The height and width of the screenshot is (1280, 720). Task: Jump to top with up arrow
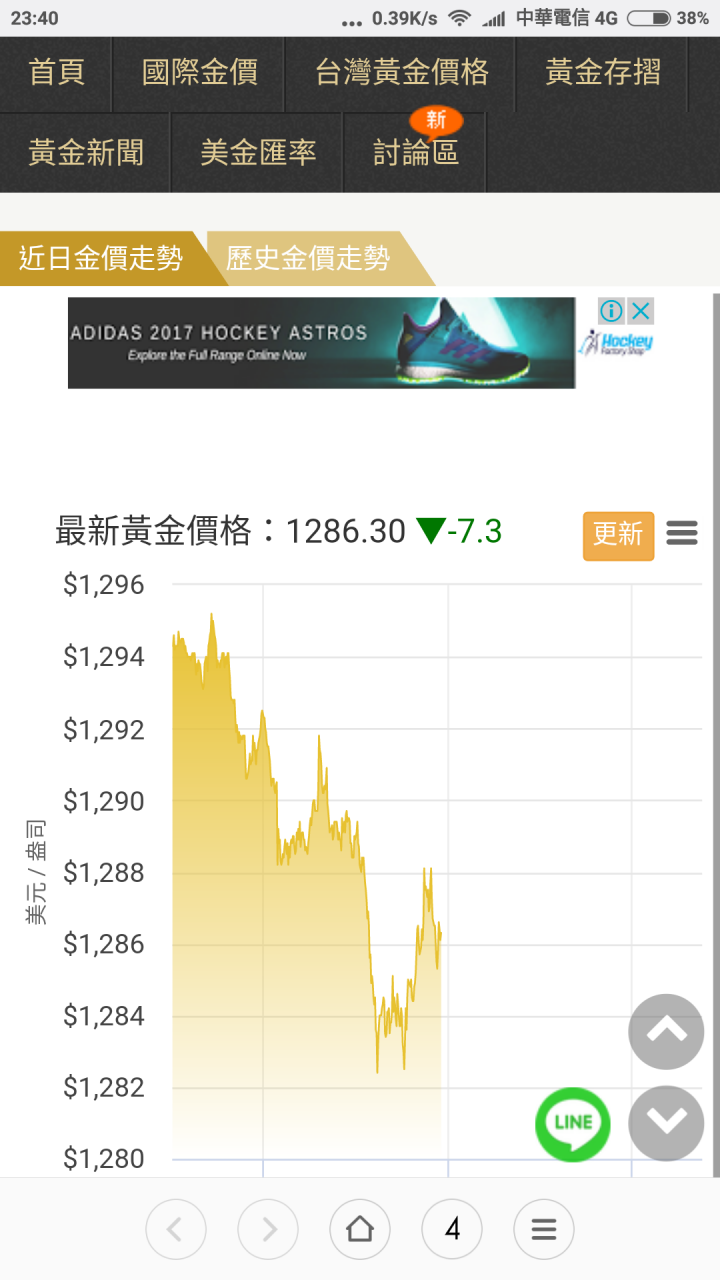(x=666, y=1031)
